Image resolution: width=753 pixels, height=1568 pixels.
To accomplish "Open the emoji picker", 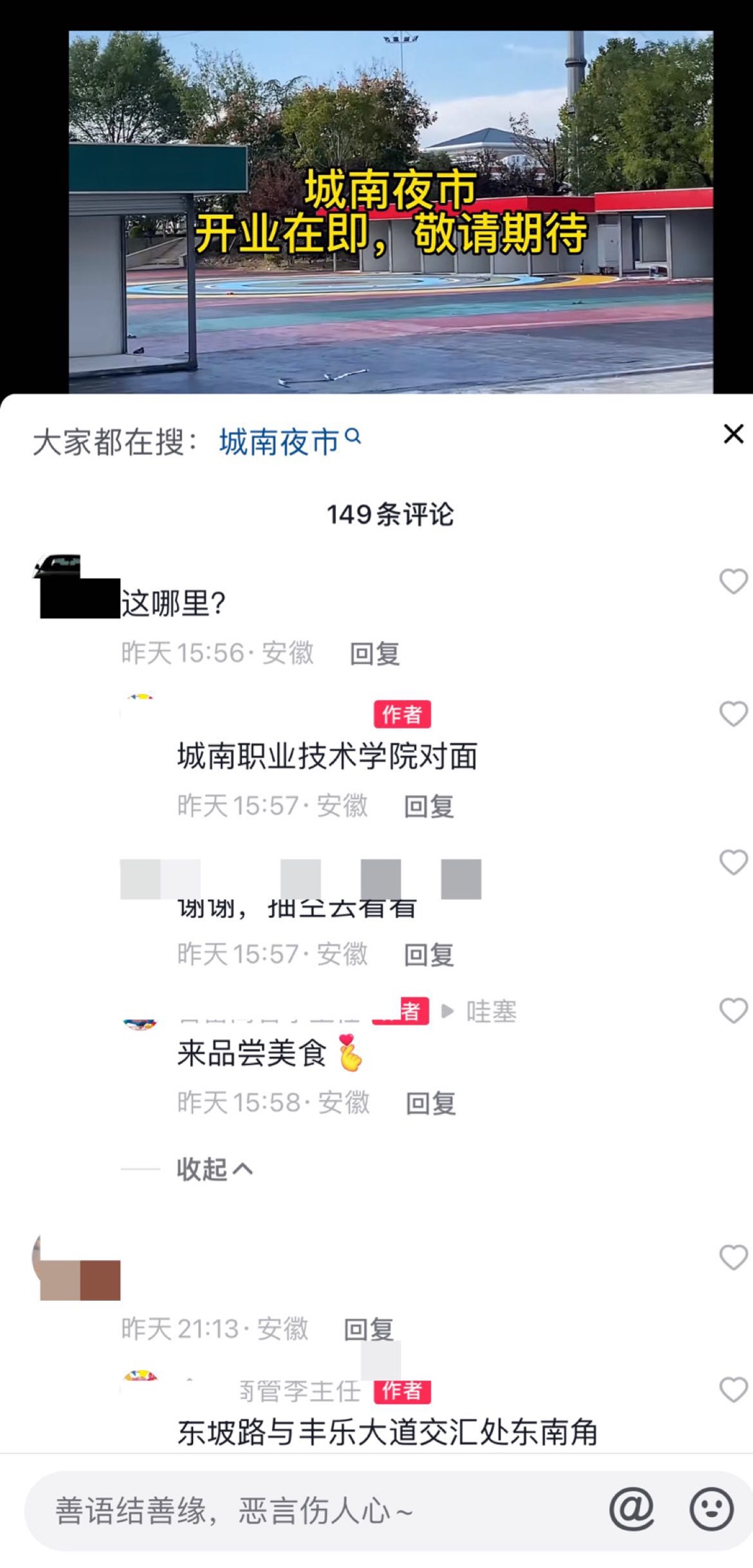I will pos(711,1509).
